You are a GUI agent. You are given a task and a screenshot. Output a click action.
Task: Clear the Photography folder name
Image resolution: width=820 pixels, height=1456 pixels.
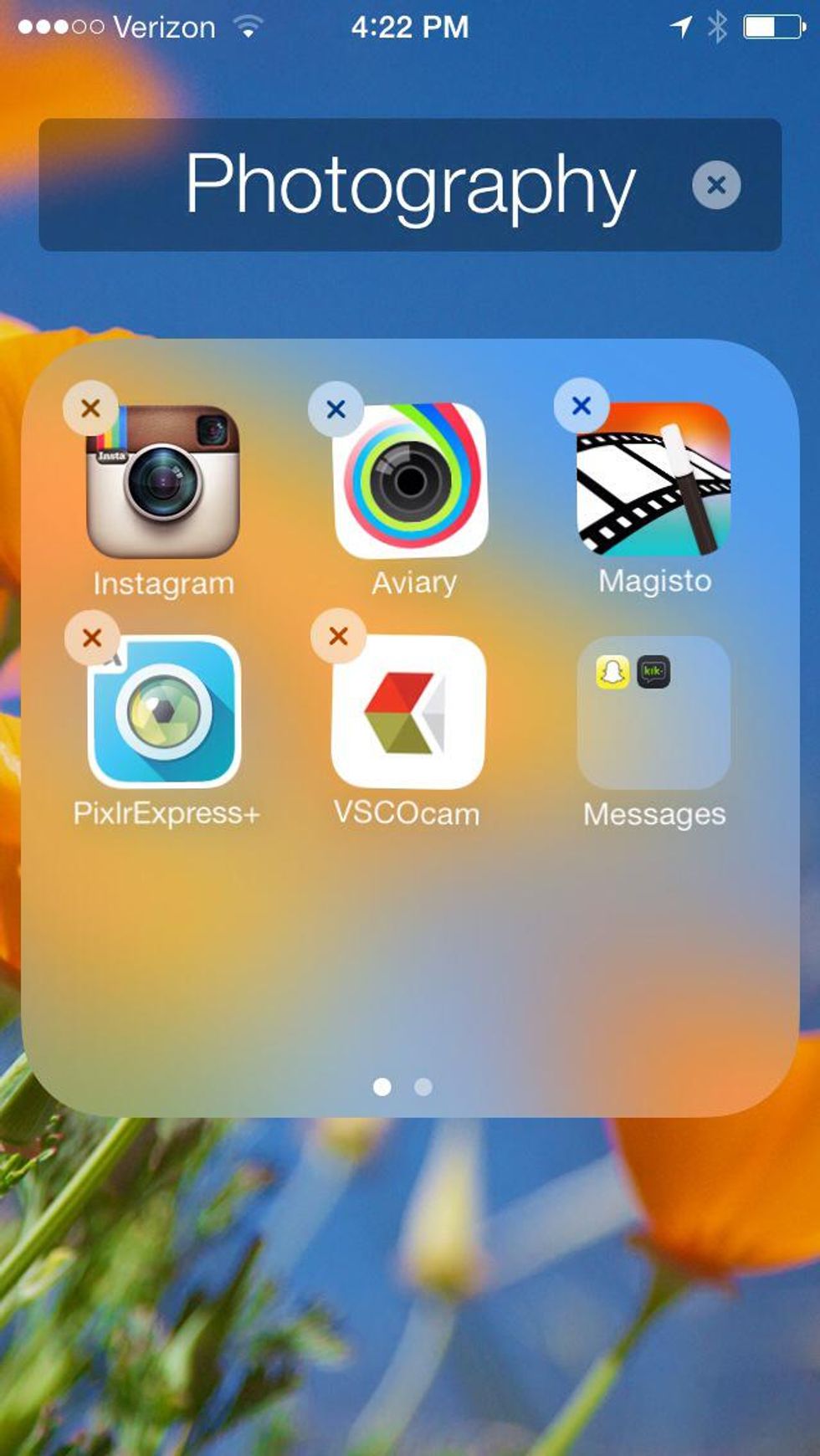(716, 185)
